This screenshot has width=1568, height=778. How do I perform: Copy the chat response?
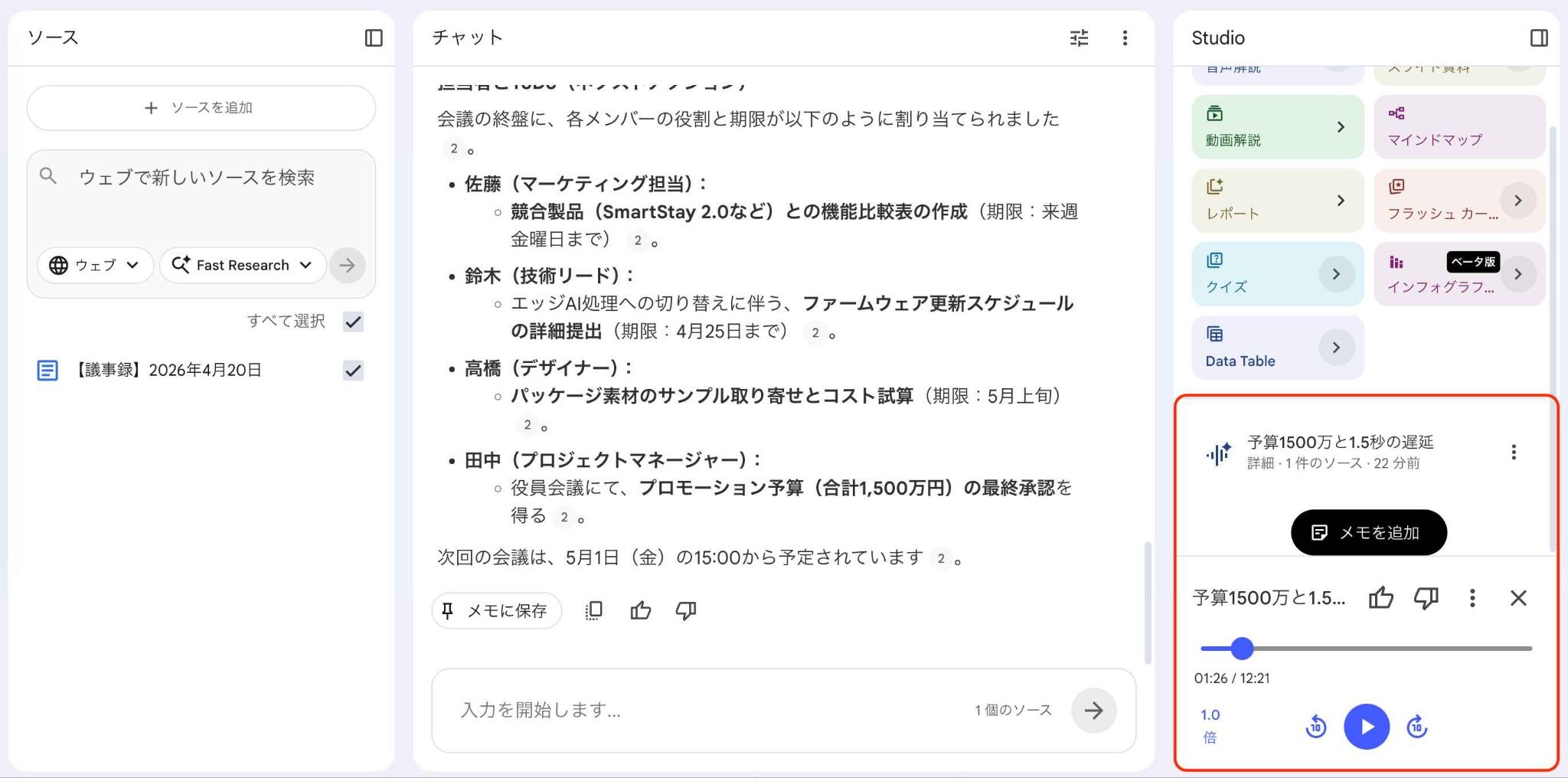coord(594,610)
